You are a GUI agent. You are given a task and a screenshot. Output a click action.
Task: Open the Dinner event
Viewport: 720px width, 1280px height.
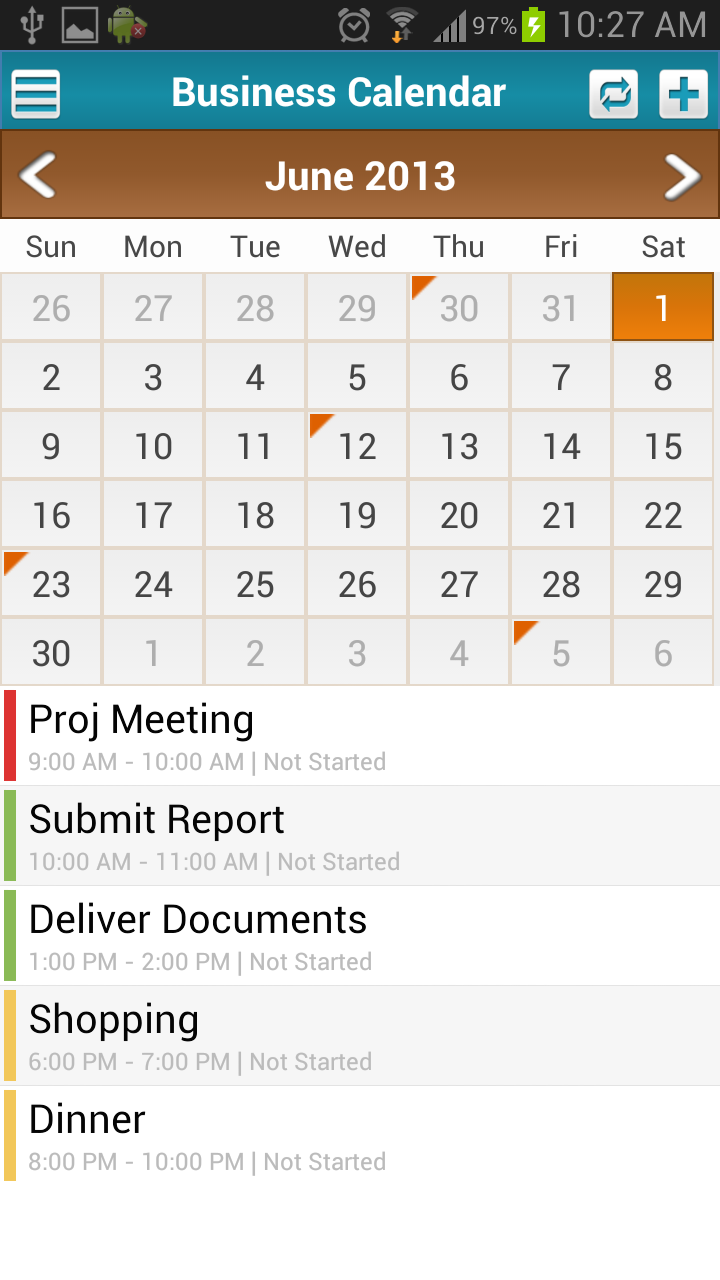pos(360,1136)
